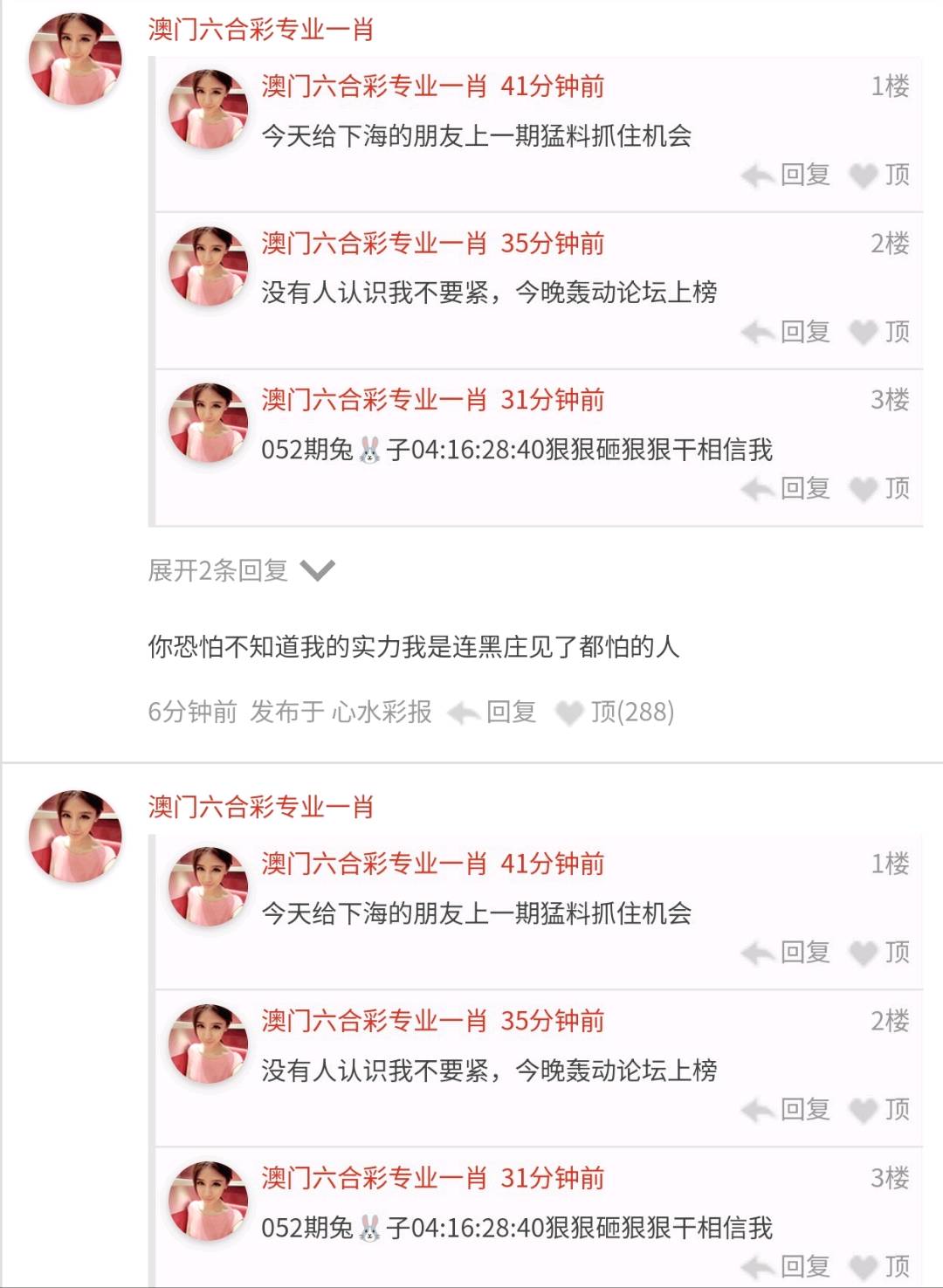
Task: View the first post author's avatar
Action: pos(75,59)
